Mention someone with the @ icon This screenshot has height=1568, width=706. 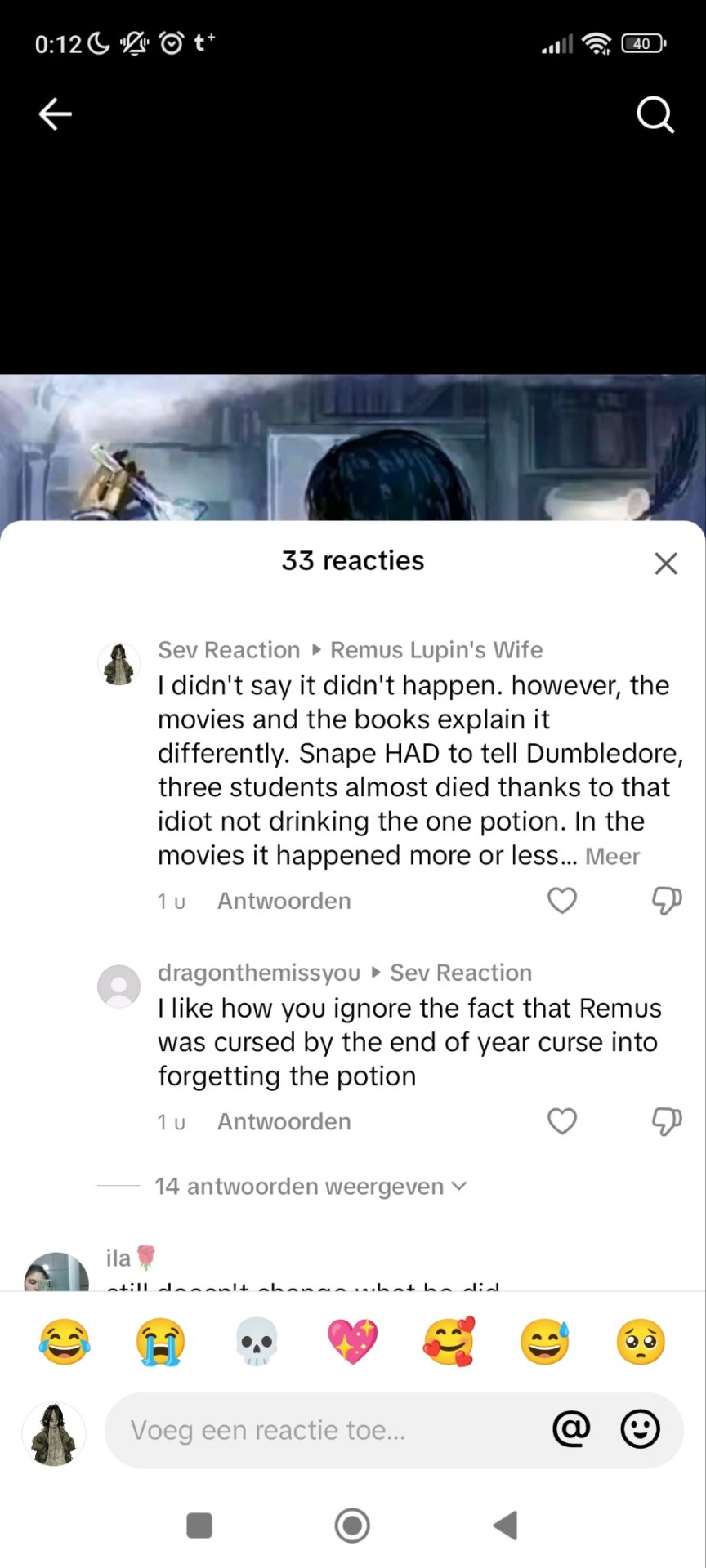[571, 1429]
